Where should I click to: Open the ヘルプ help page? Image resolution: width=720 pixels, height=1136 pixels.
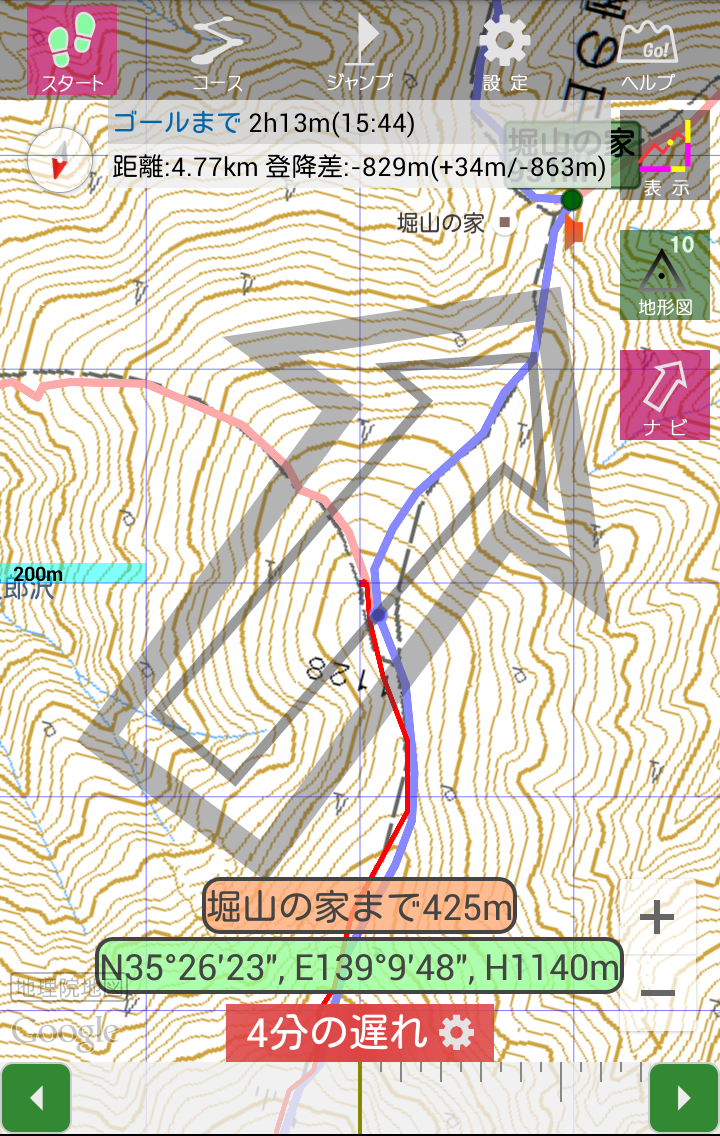pyautogui.click(x=647, y=50)
